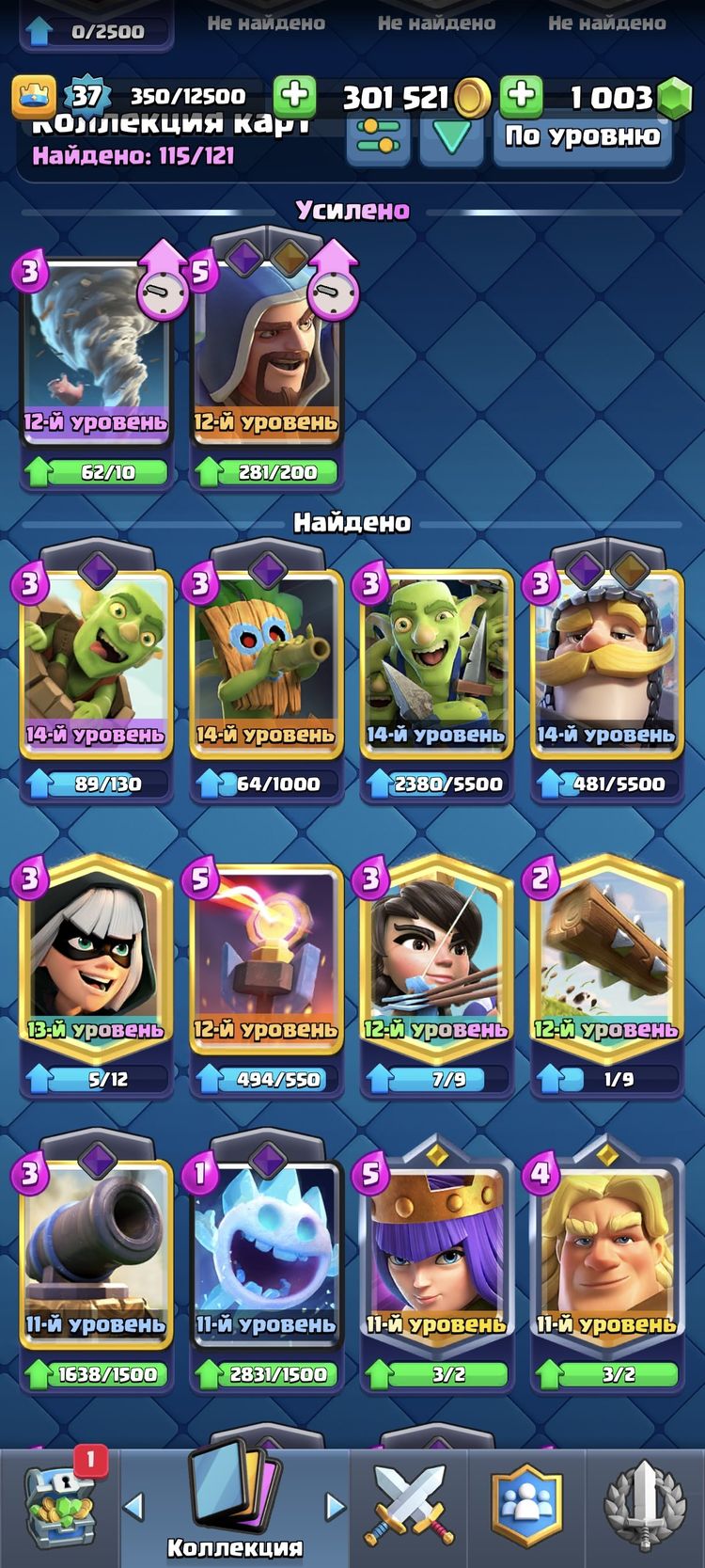Screen dimensions: 705x1568
Task: Change sorting with the По уровню button
Action: click(x=582, y=137)
